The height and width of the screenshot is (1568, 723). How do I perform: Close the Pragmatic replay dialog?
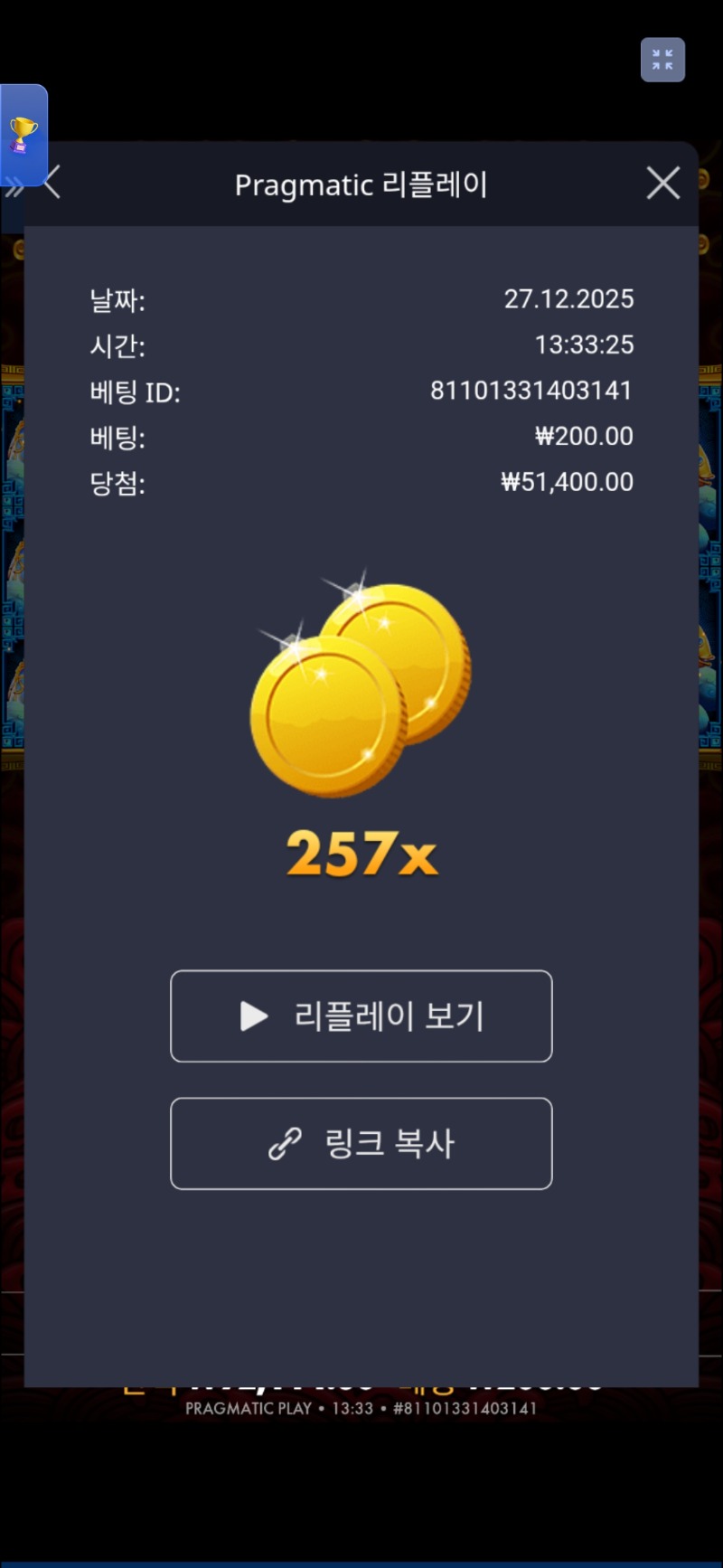662,184
